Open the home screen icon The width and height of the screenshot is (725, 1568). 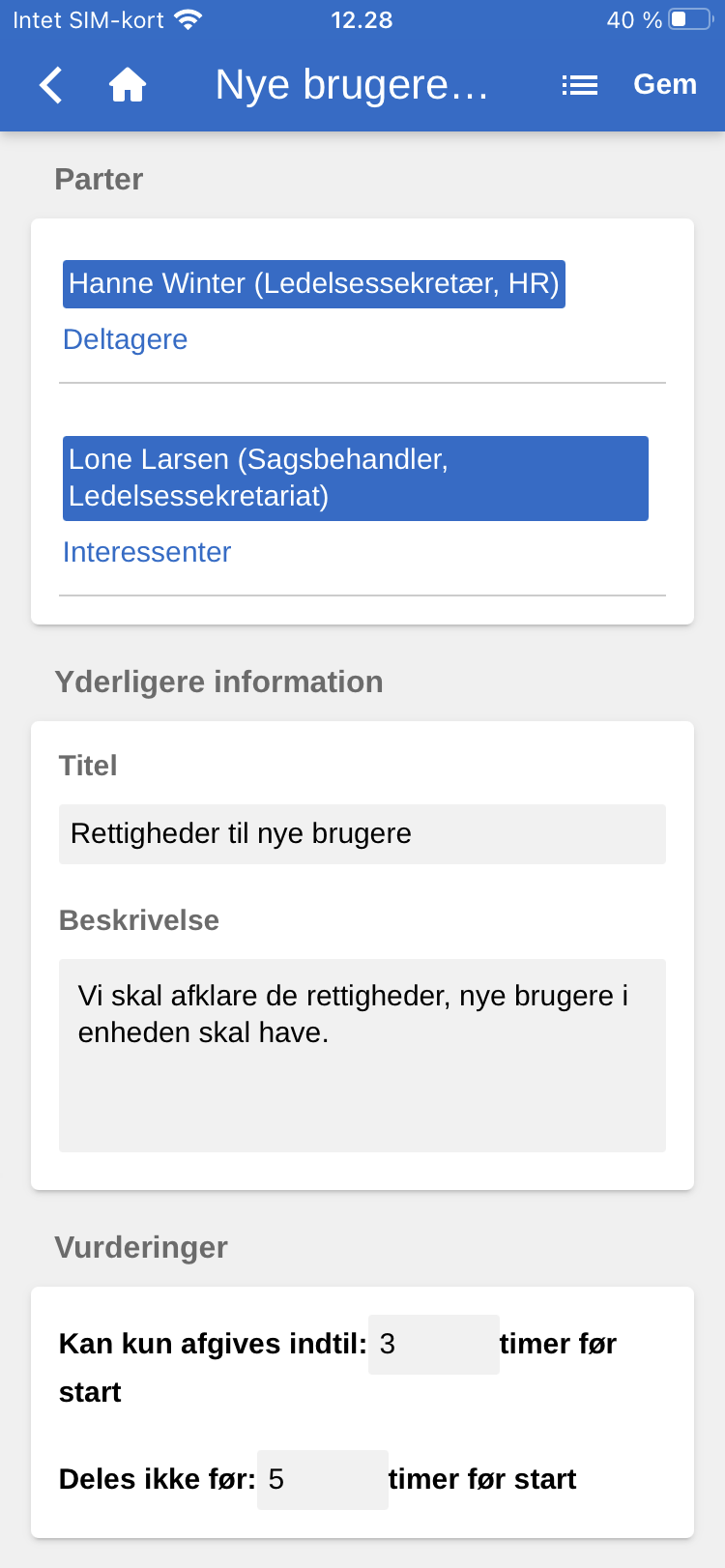click(127, 85)
